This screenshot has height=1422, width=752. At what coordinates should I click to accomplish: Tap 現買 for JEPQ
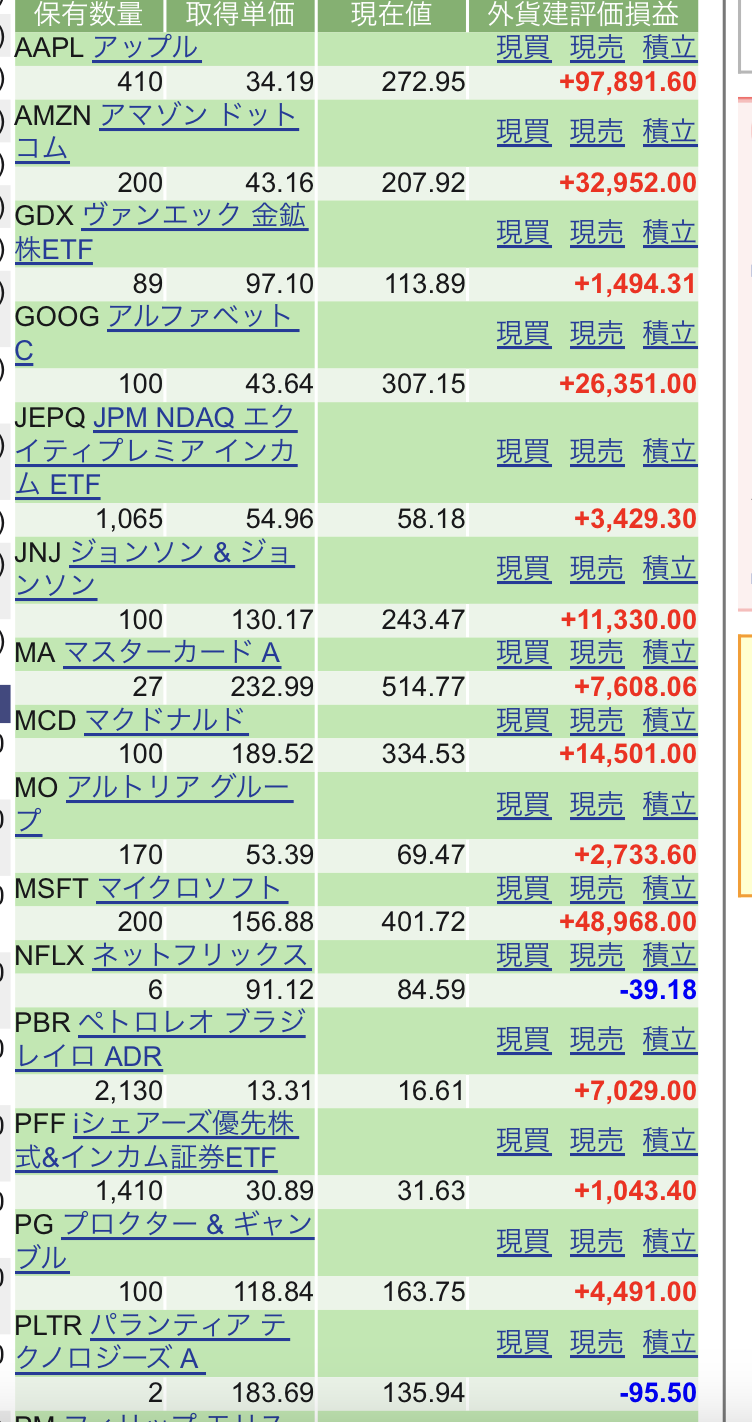[x=524, y=452]
